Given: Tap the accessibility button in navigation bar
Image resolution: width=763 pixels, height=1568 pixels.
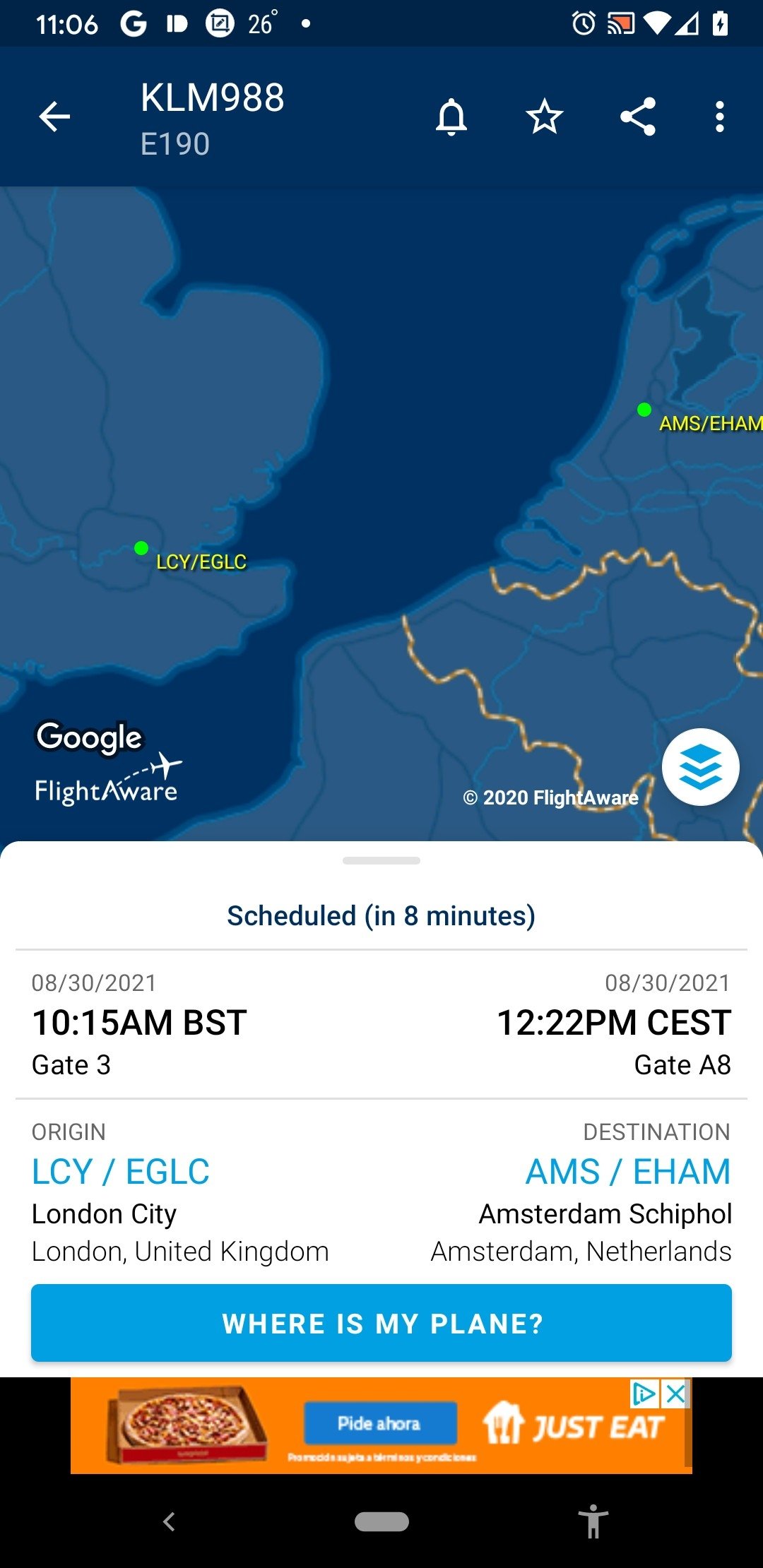Looking at the screenshot, I should click(593, 1521).
